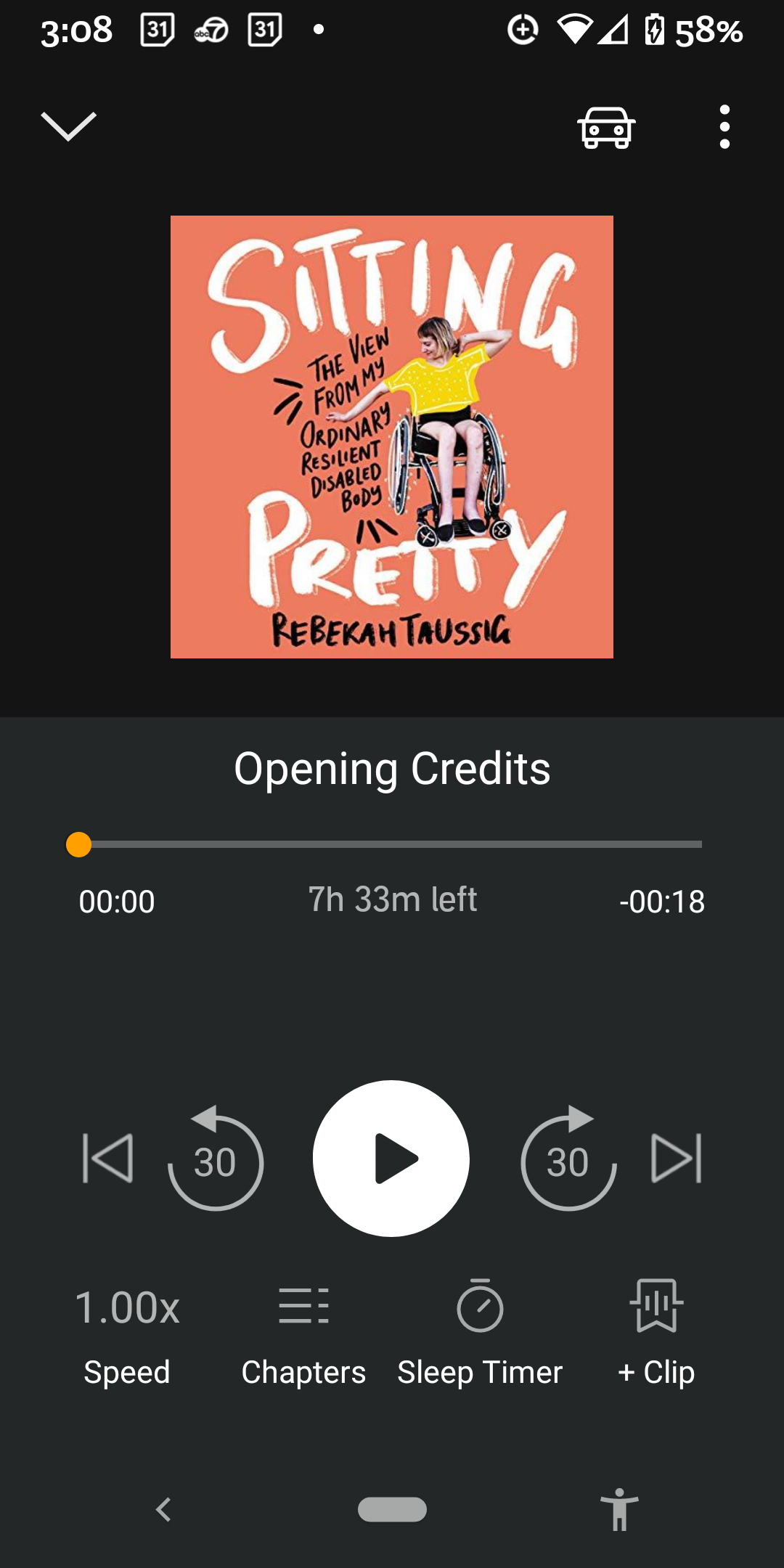
Task: Rewind 30 seconds
Action: (x=216, y=1159)
